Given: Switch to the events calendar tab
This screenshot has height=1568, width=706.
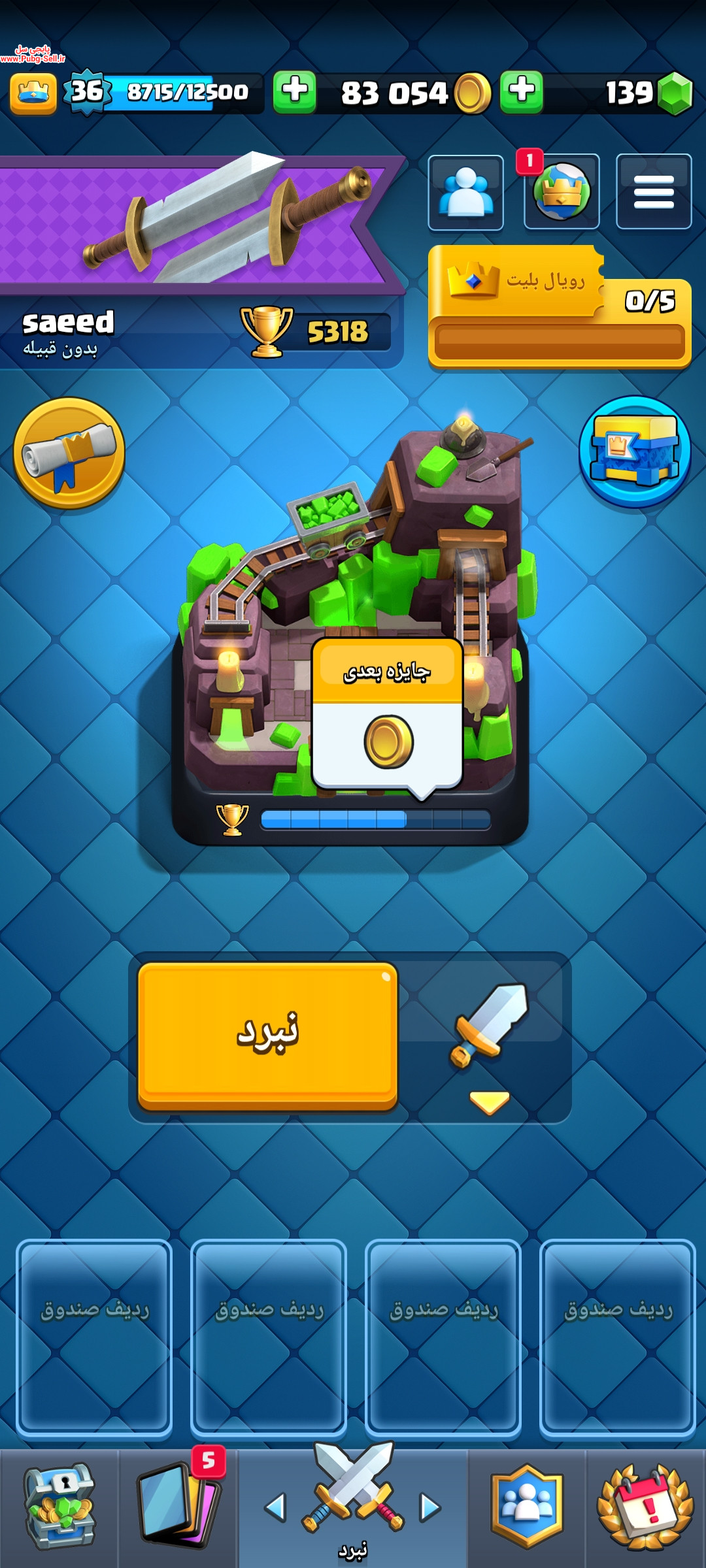Looking at the screenshot, I should pyautogui.click(x=645, y=1508).
